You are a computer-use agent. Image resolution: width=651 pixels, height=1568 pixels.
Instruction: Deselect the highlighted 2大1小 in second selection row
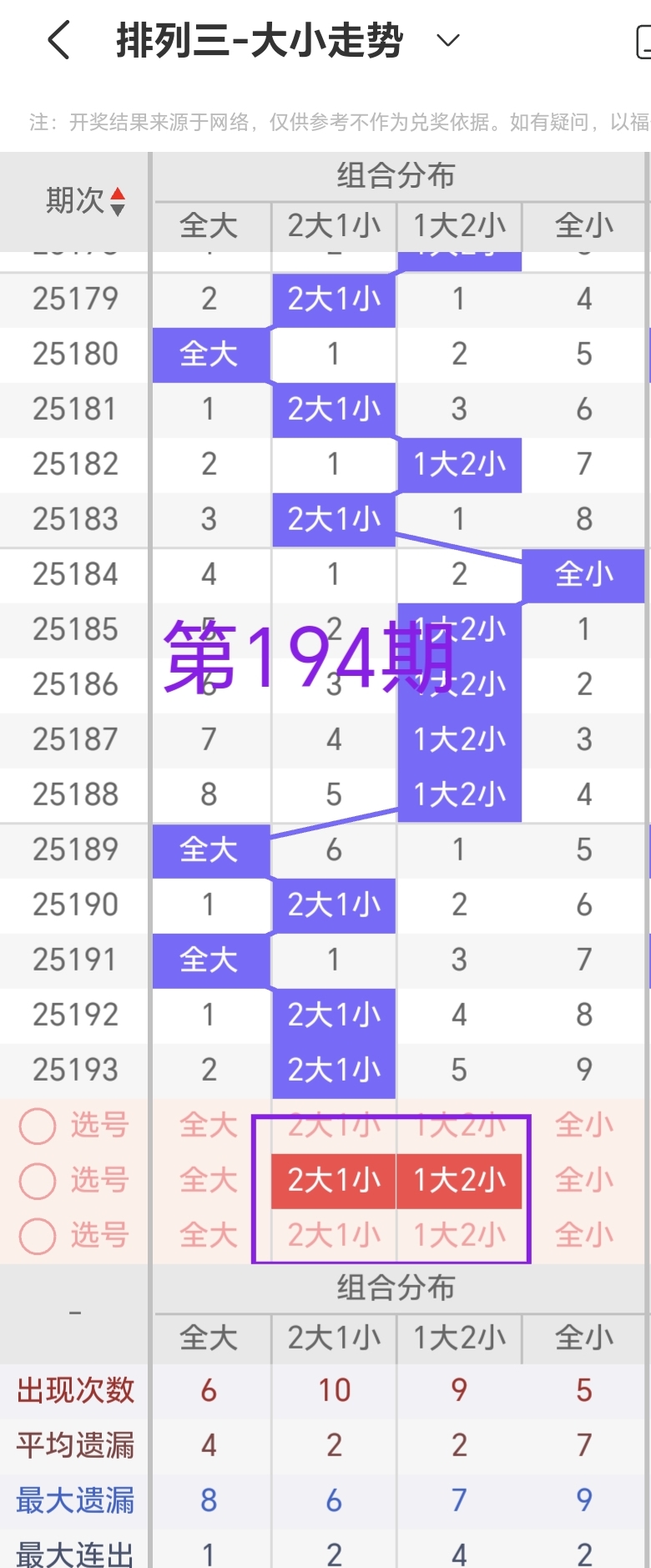pos(332,1180)
